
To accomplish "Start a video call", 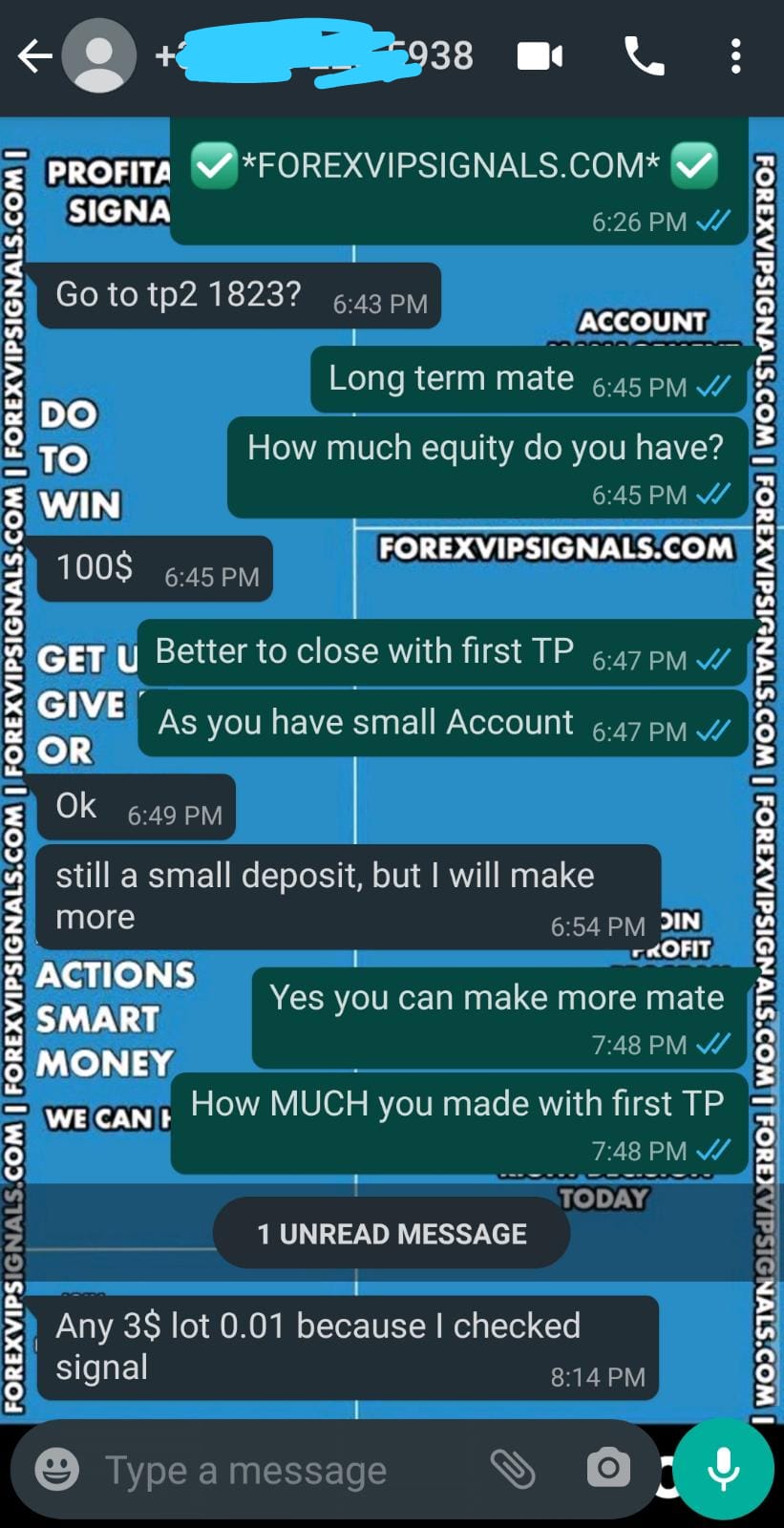I will pyautogui.click(x=540, y=56).
